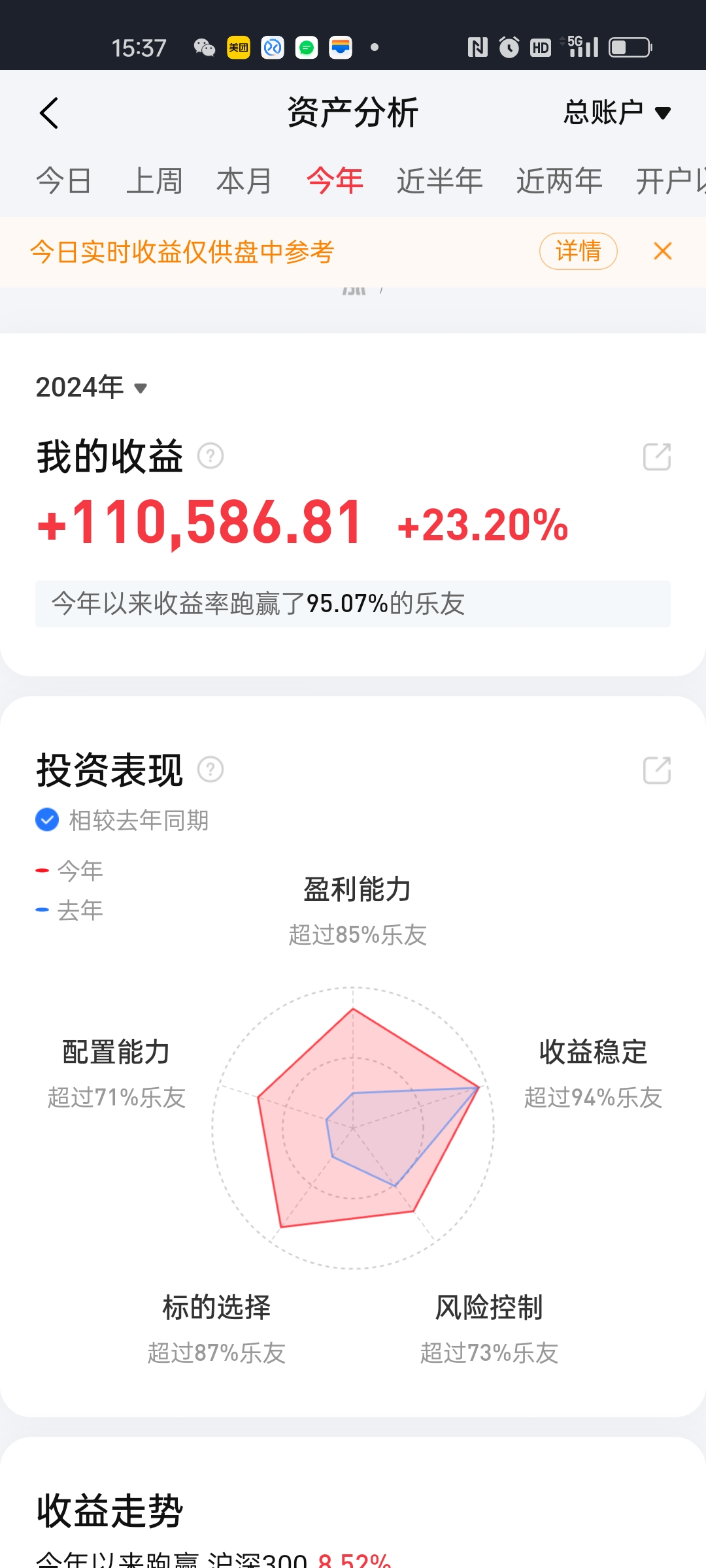Image resolution: width=706 pixels, height=1568 pixels.
Task: Select the 今年 tab
Action: click(x=335, y=181)
